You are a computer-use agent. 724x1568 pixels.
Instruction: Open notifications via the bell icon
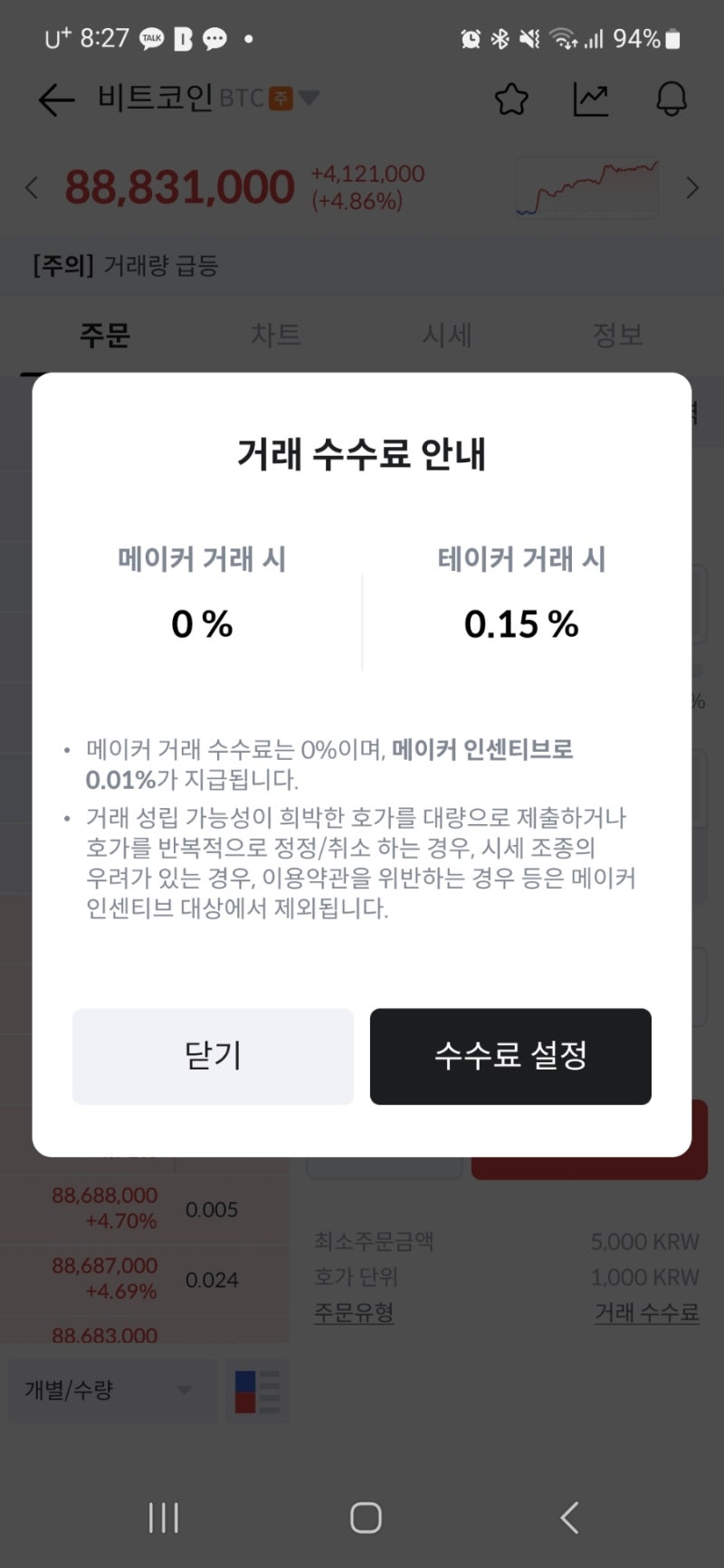click(x=672, y=100)
